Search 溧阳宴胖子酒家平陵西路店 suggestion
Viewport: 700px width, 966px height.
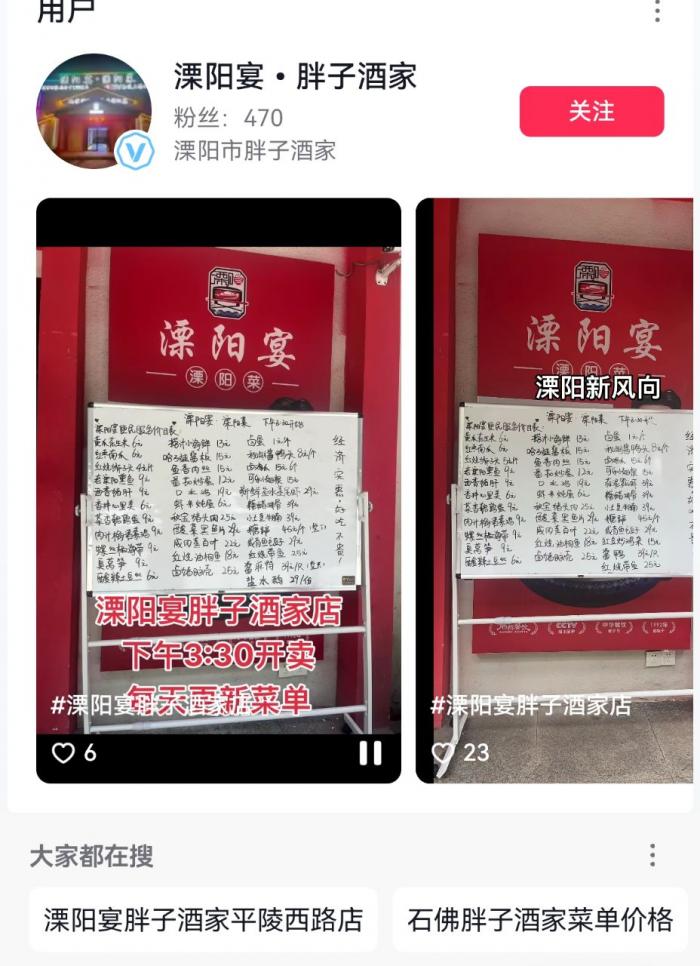203,919
